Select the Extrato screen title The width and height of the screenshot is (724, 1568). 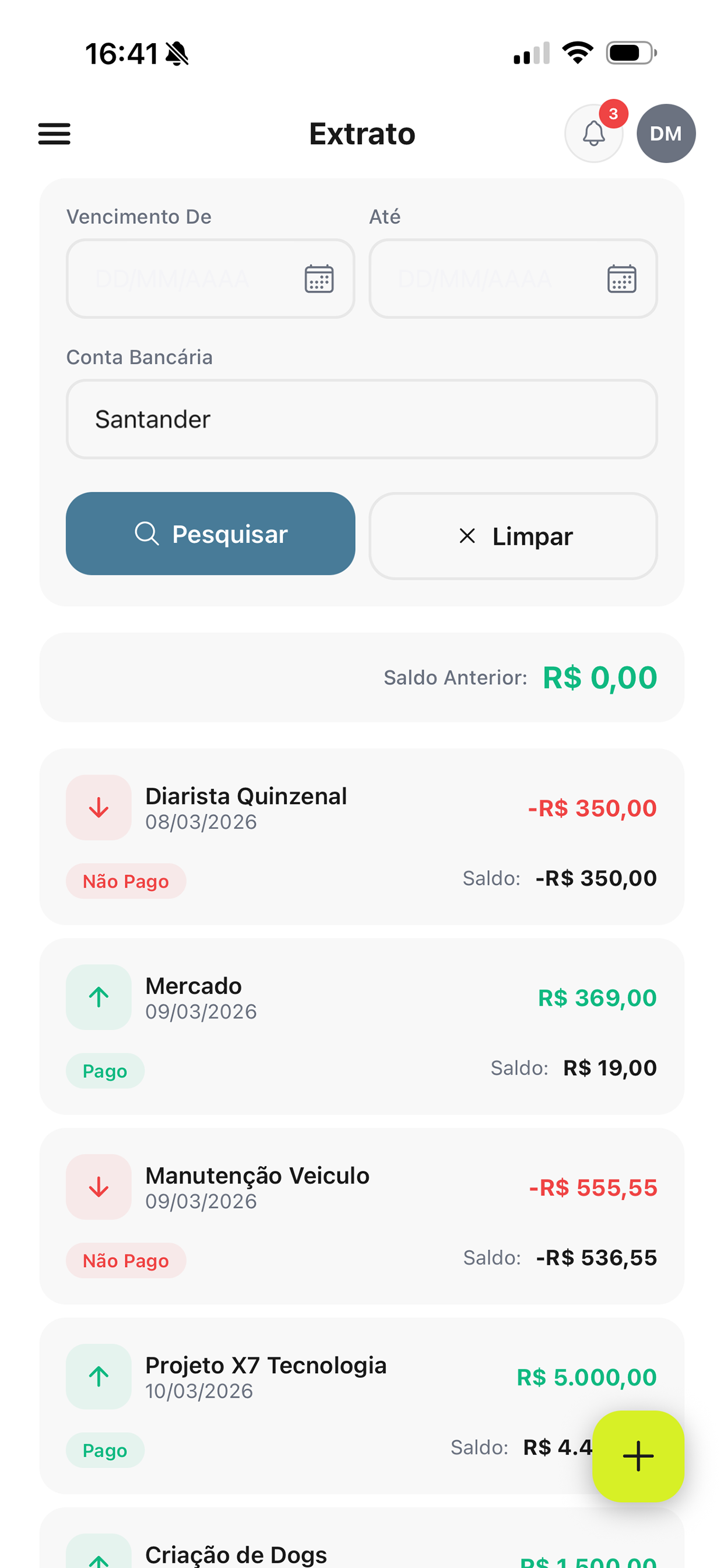362,134
